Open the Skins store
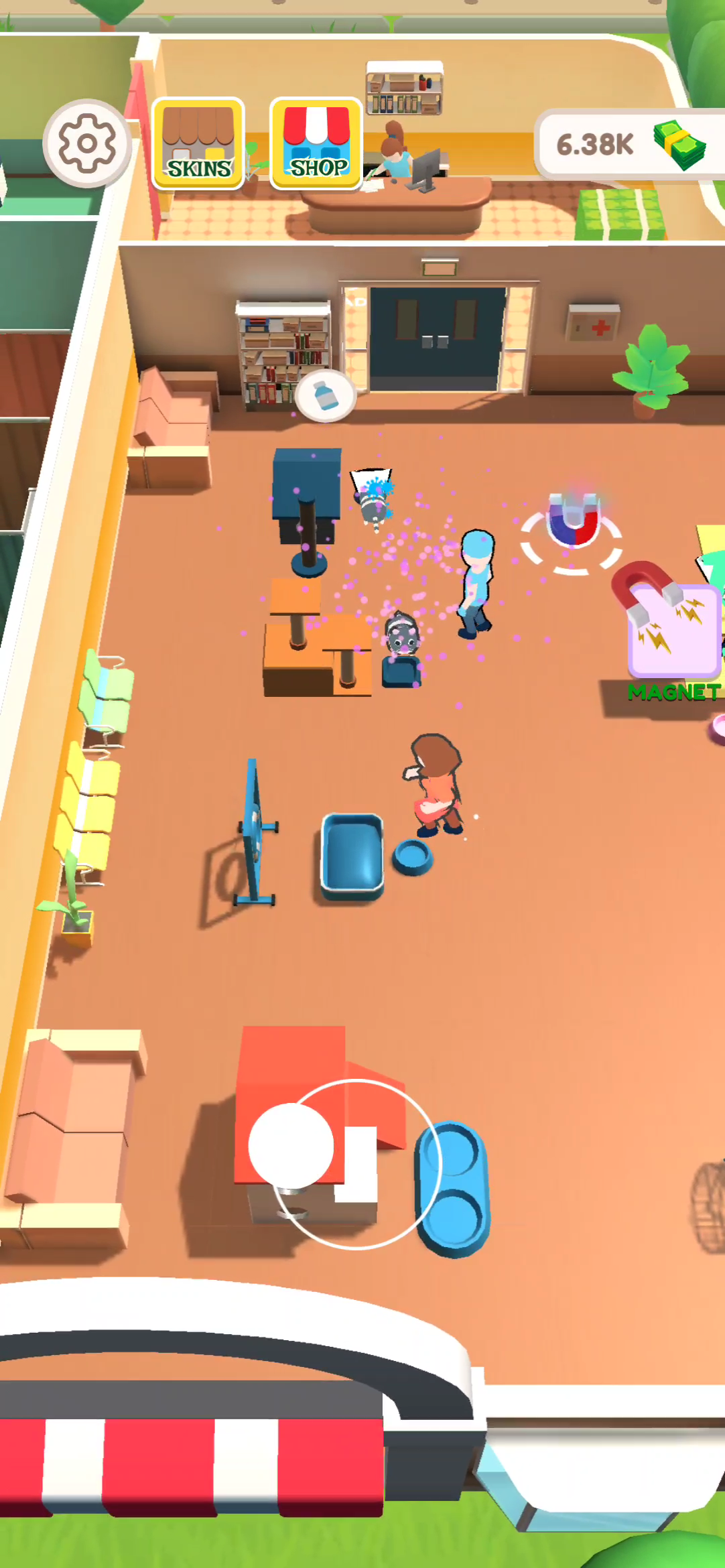Viewport: 725px width, 1568px height. click(198, 143)
